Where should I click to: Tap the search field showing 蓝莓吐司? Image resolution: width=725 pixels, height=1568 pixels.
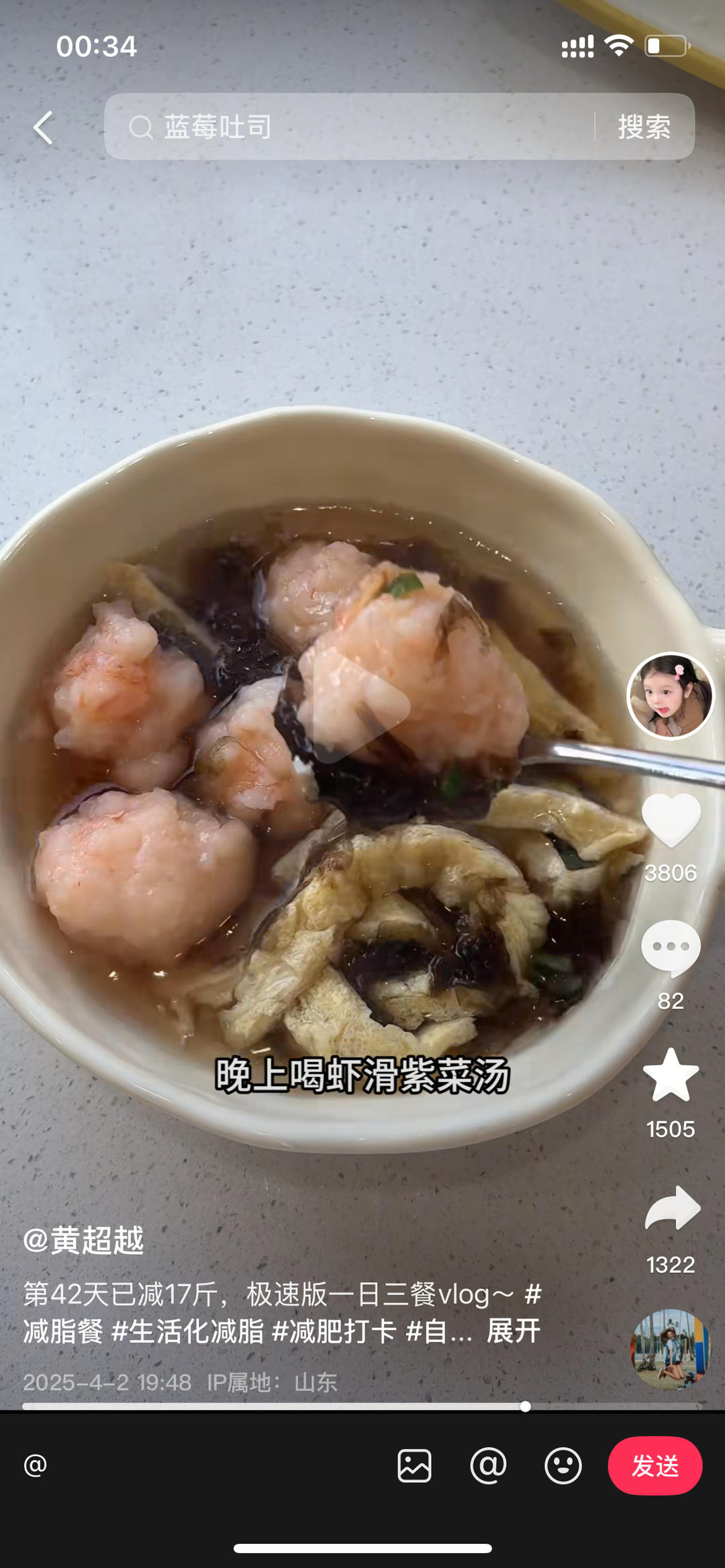(x=349, y=127)
